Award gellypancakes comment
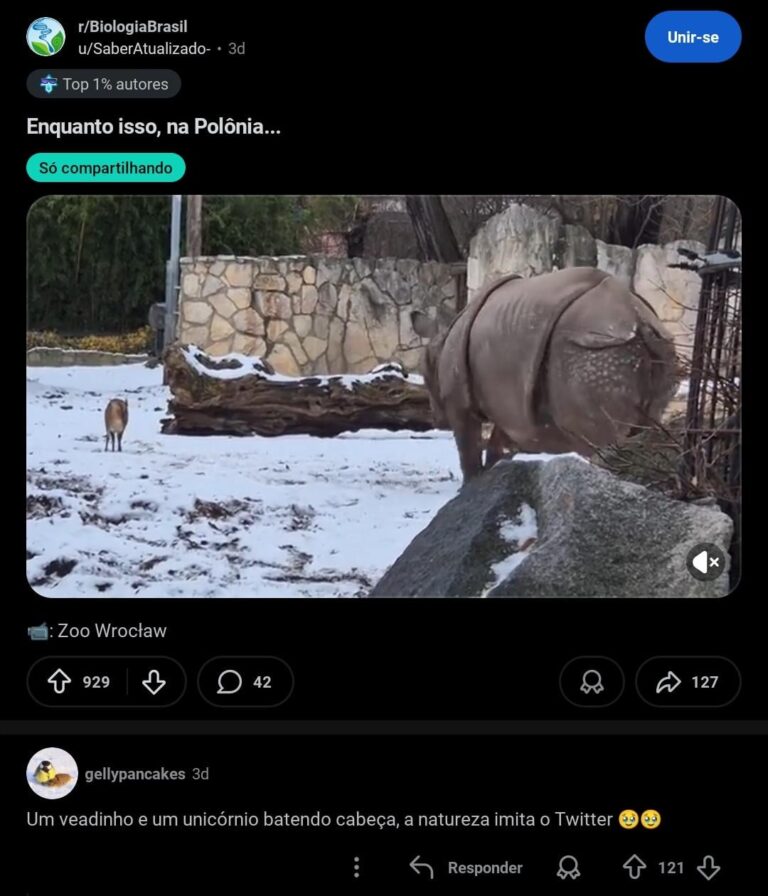The height and width of the screenshot is (896, 768). coord(568,867)
